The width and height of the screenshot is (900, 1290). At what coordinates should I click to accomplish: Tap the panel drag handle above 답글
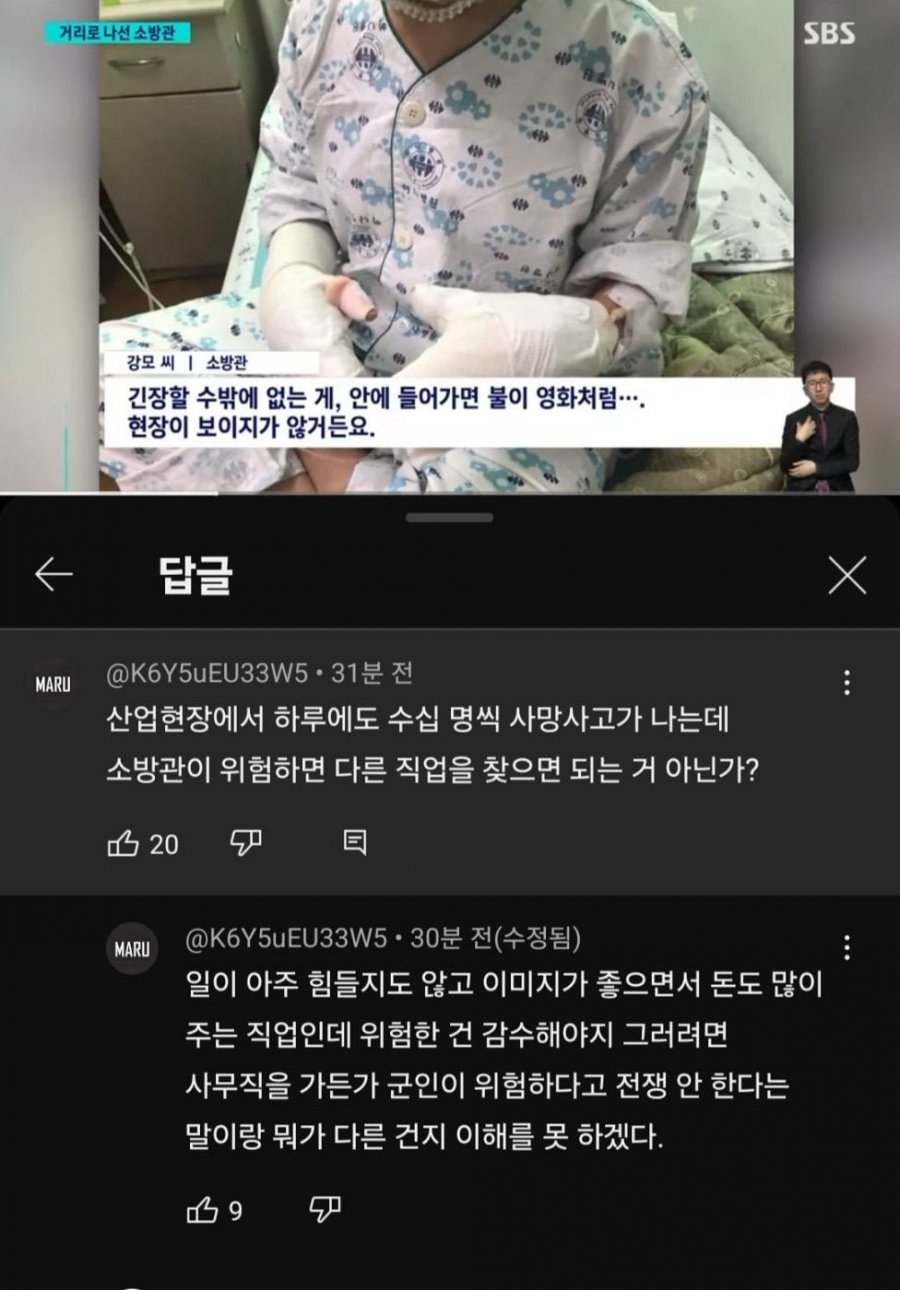click(x=450, y=517)
